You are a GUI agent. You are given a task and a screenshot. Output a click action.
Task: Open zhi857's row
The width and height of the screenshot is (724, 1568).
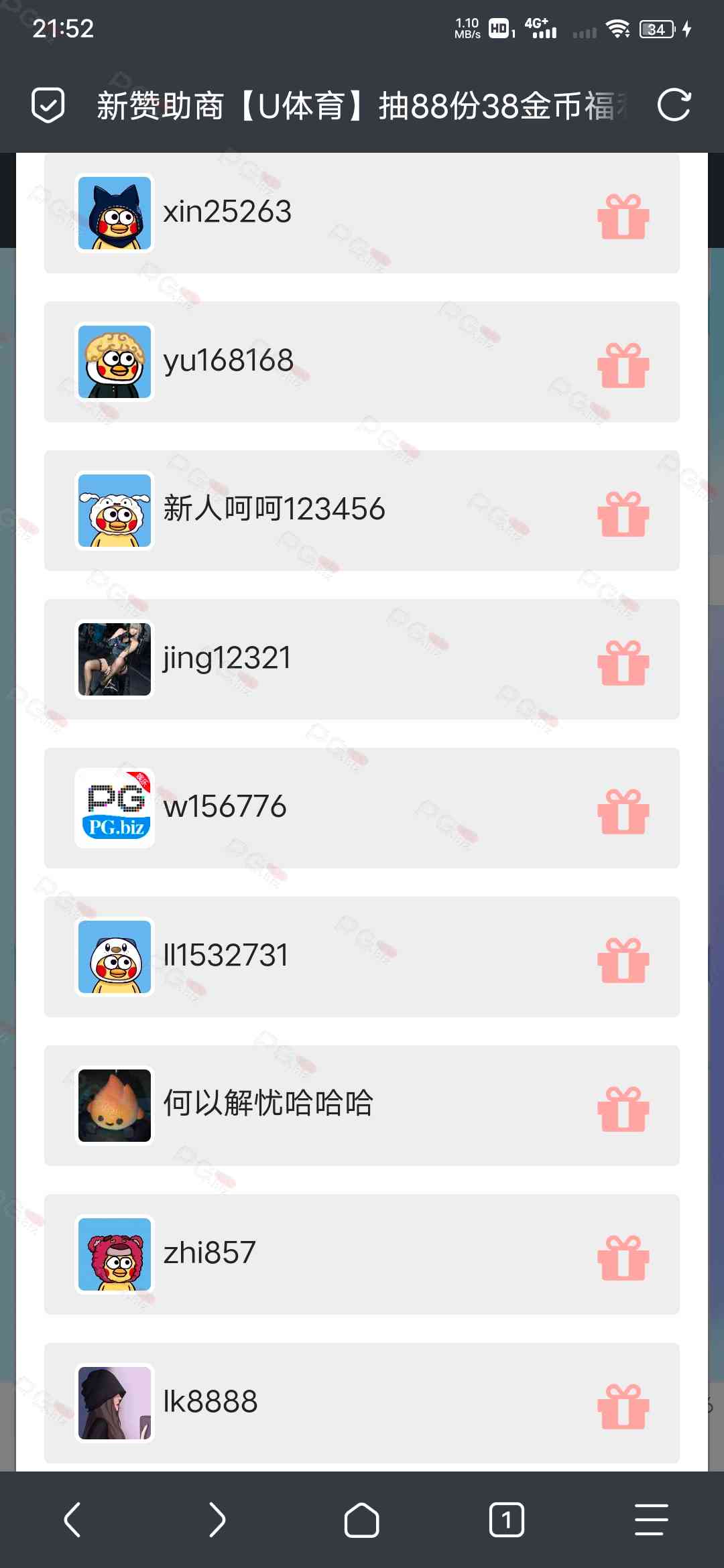coord(362,1254)
